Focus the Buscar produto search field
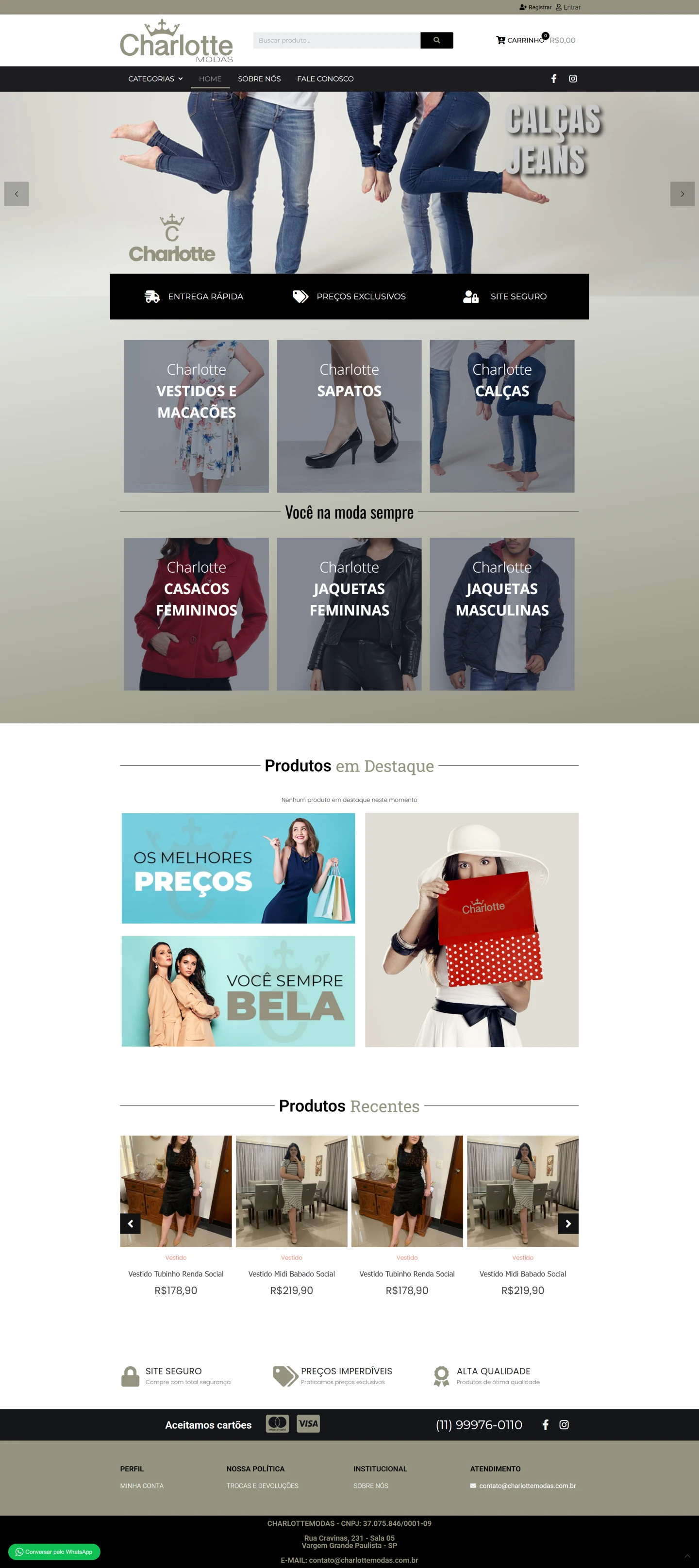 (337, 40)
